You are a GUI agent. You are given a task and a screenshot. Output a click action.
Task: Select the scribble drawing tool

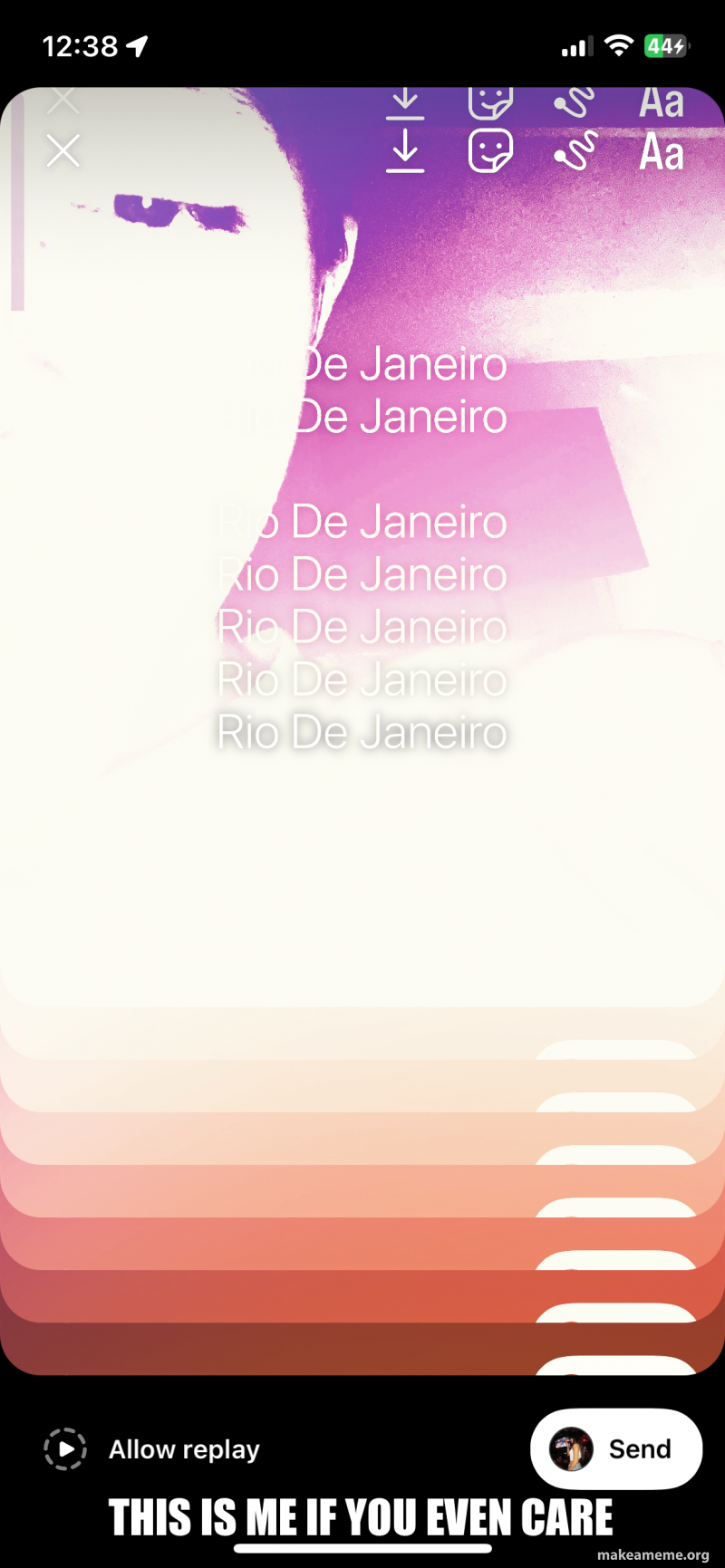tap(576, 150)
